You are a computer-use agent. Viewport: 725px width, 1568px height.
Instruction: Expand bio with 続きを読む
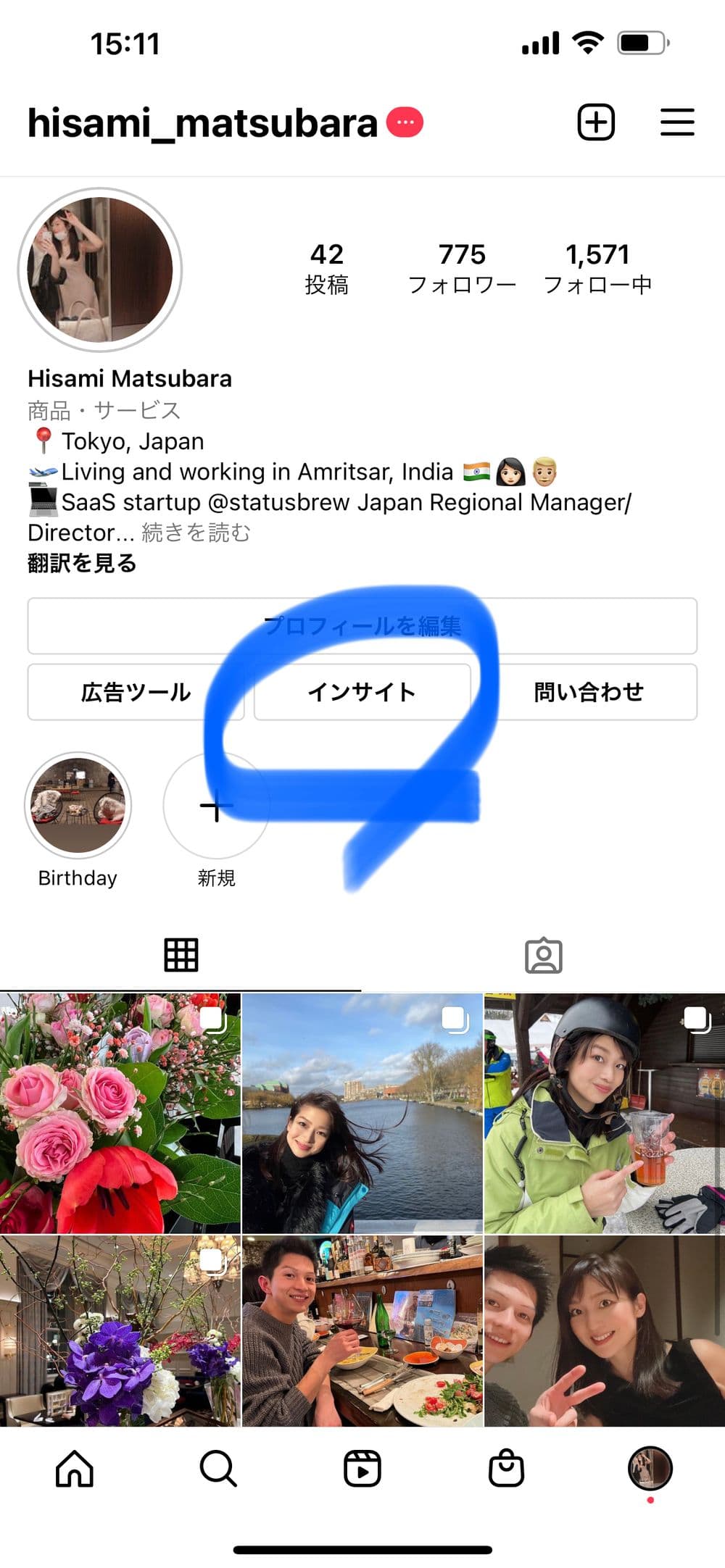pos(196,533)
